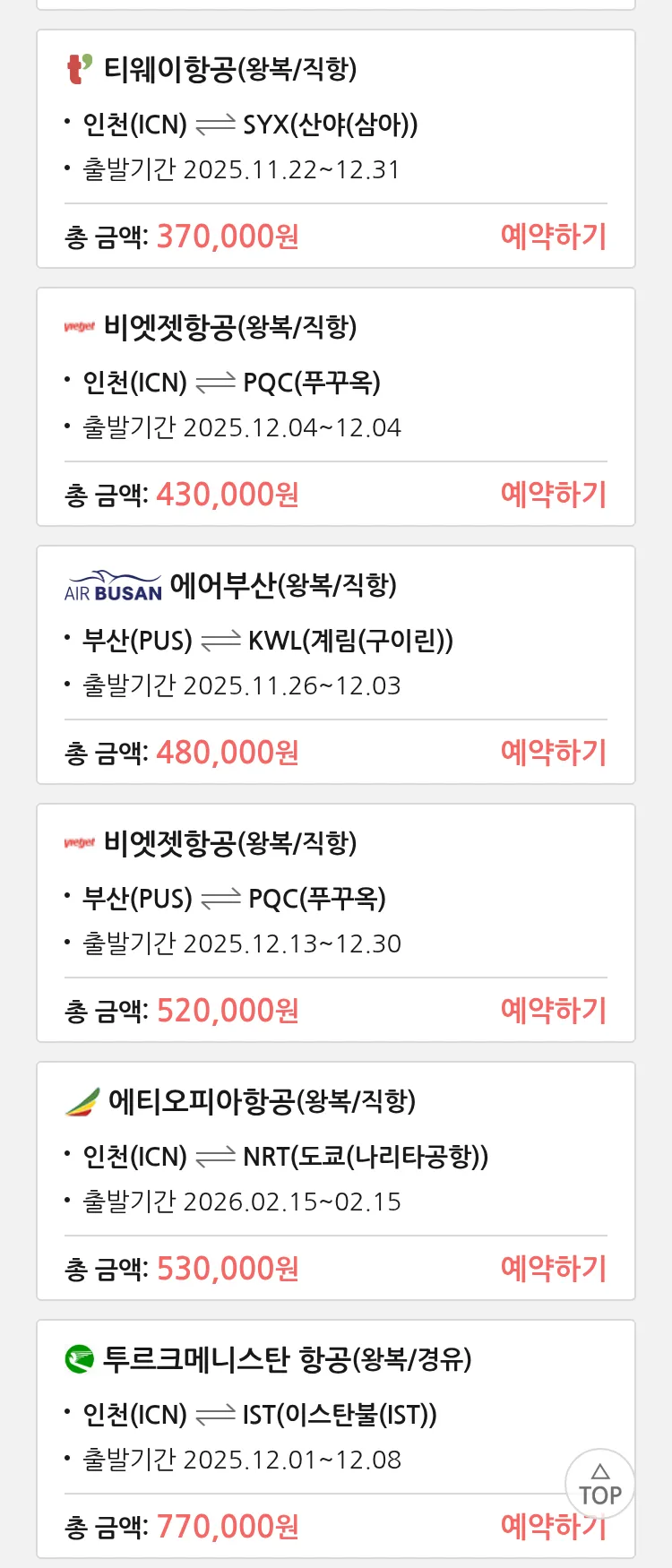Image resolution: width=672 pixels, height=1568 pixels.
Task: Open the 비엣젯항공 인천-PQC flight card
Action: pyautogui.click(x=335, y=383)
